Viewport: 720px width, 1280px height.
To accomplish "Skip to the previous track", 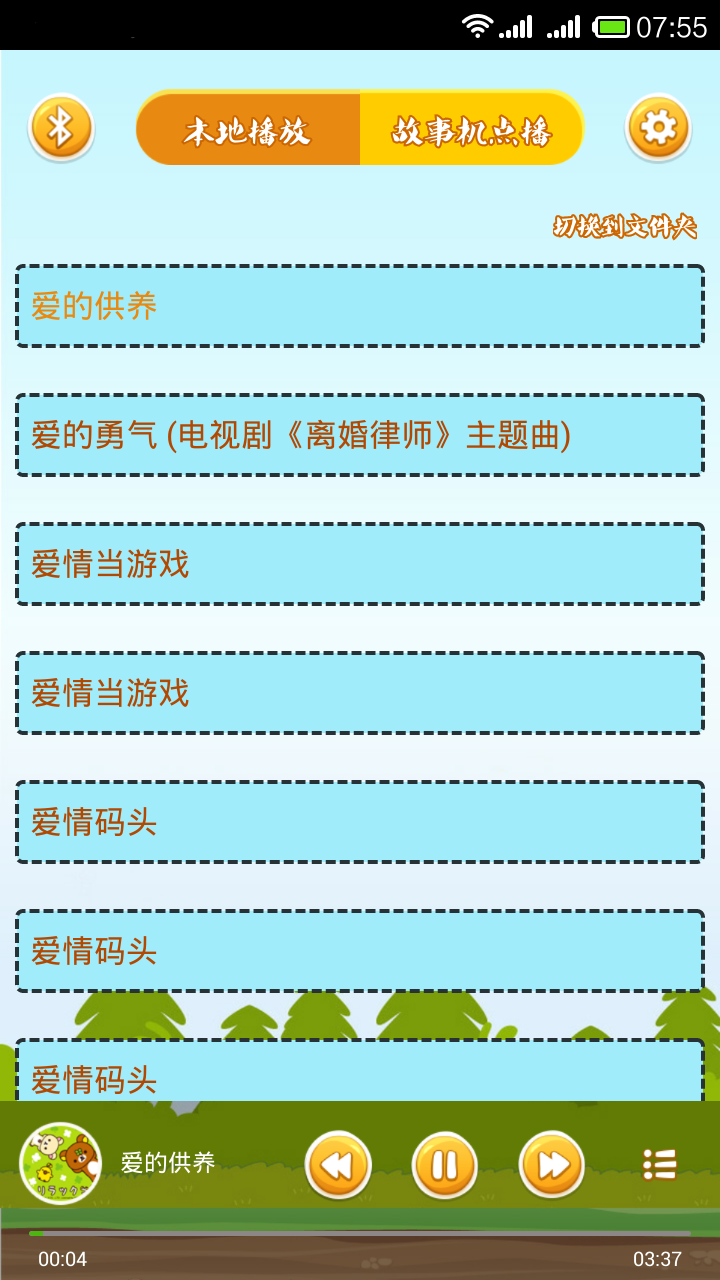I will [x=338, y=1165].
